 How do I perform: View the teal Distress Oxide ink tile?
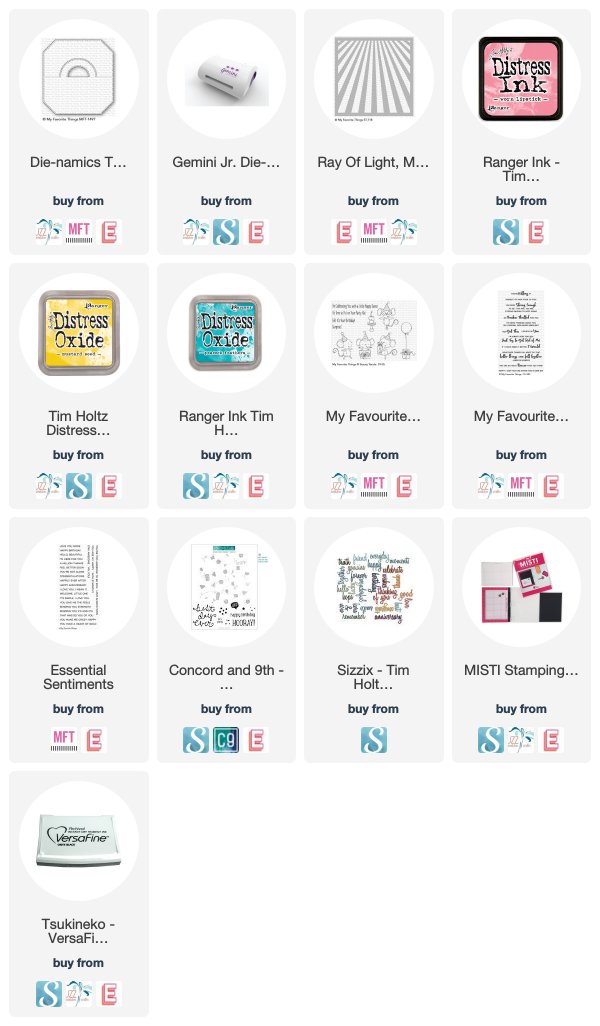(226, 386)
